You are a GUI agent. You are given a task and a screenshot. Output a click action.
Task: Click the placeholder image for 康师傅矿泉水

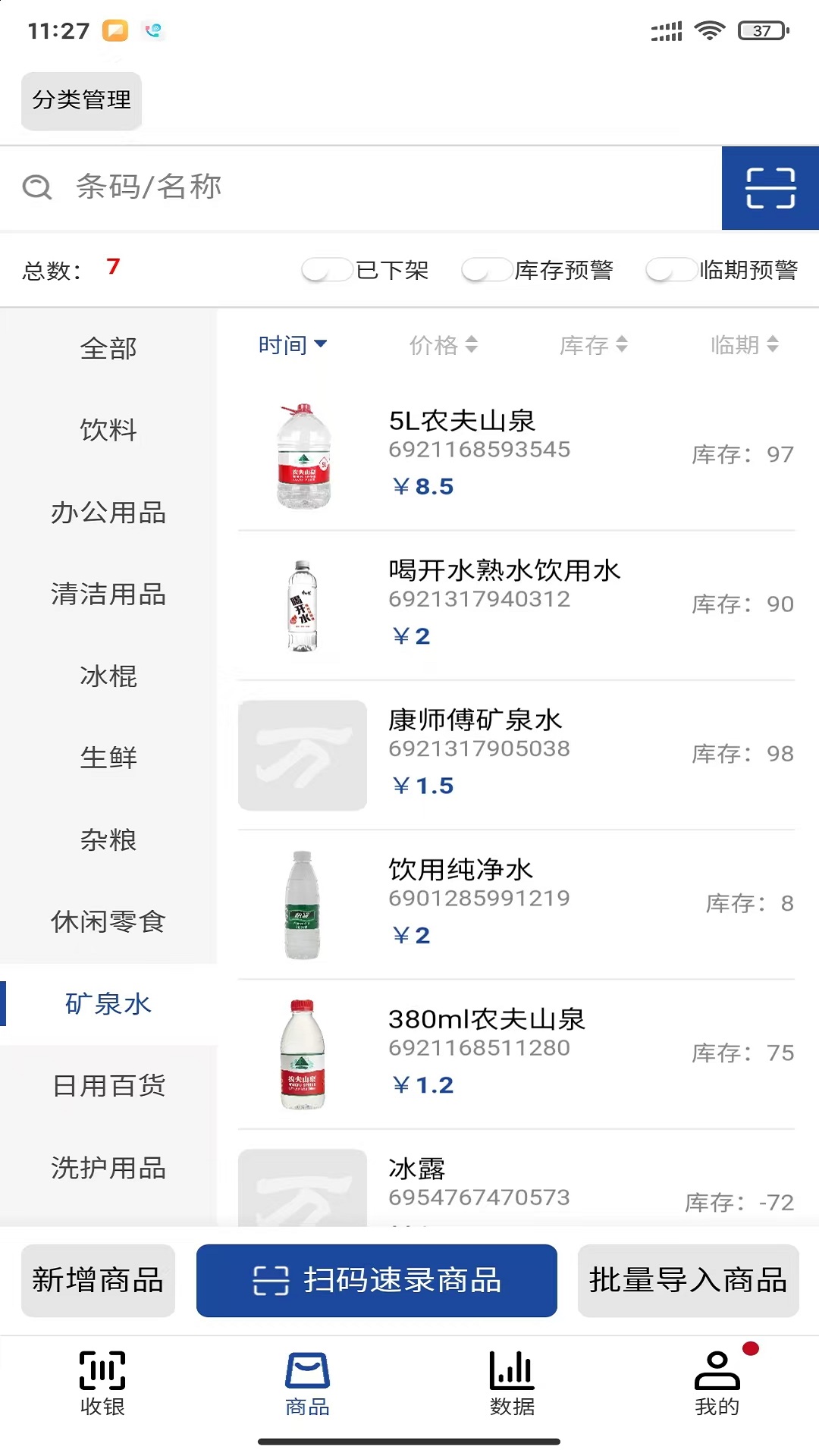tap(302, 755)
